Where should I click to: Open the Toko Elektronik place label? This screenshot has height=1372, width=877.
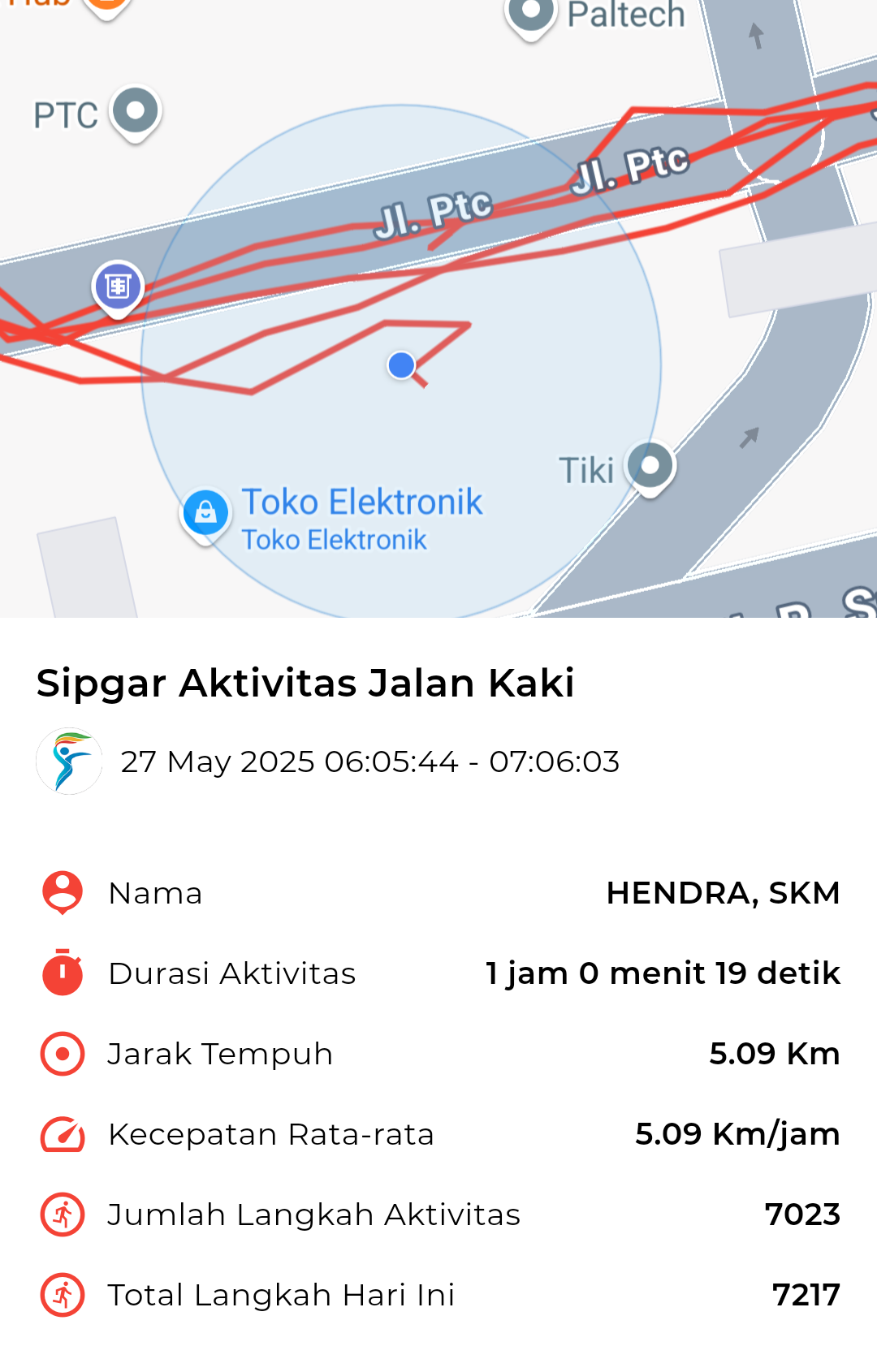pos(361,502)
